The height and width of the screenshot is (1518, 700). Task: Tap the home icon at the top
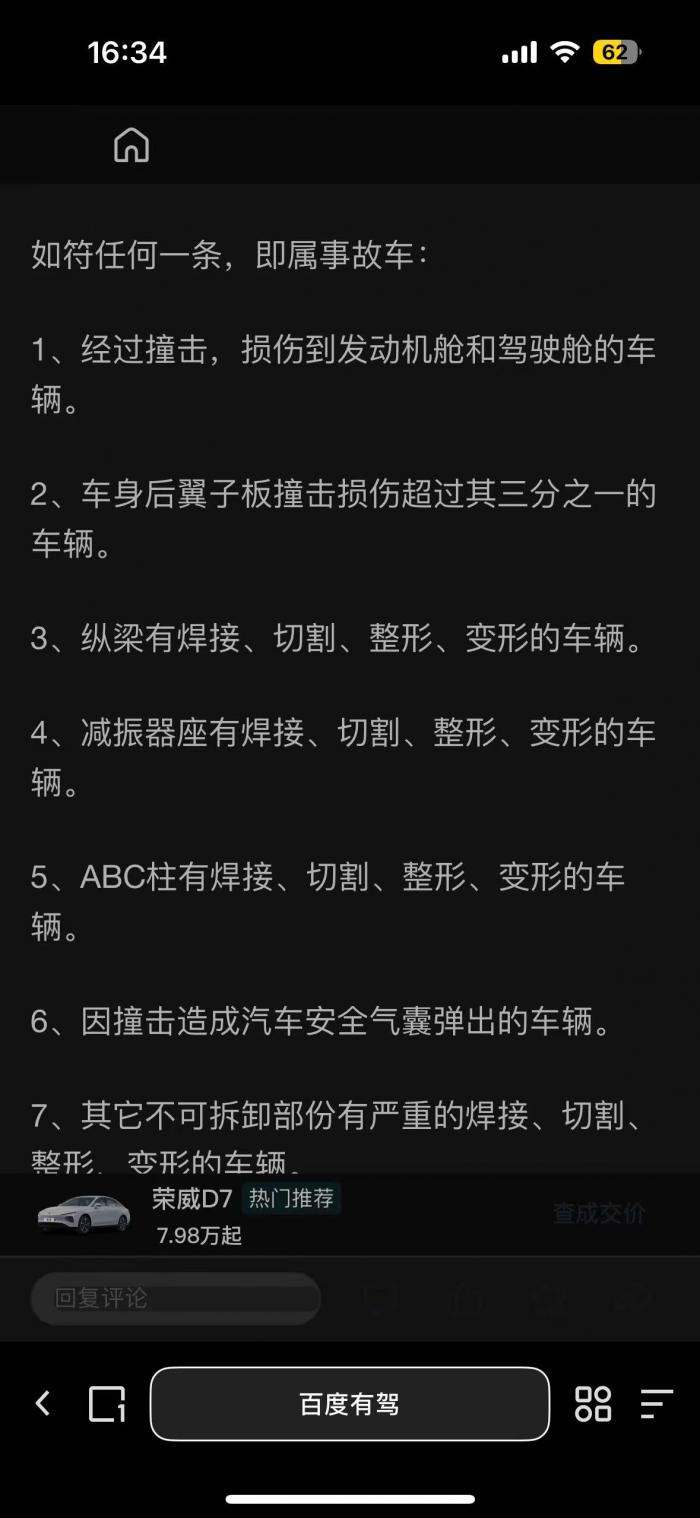coord(131,146)
